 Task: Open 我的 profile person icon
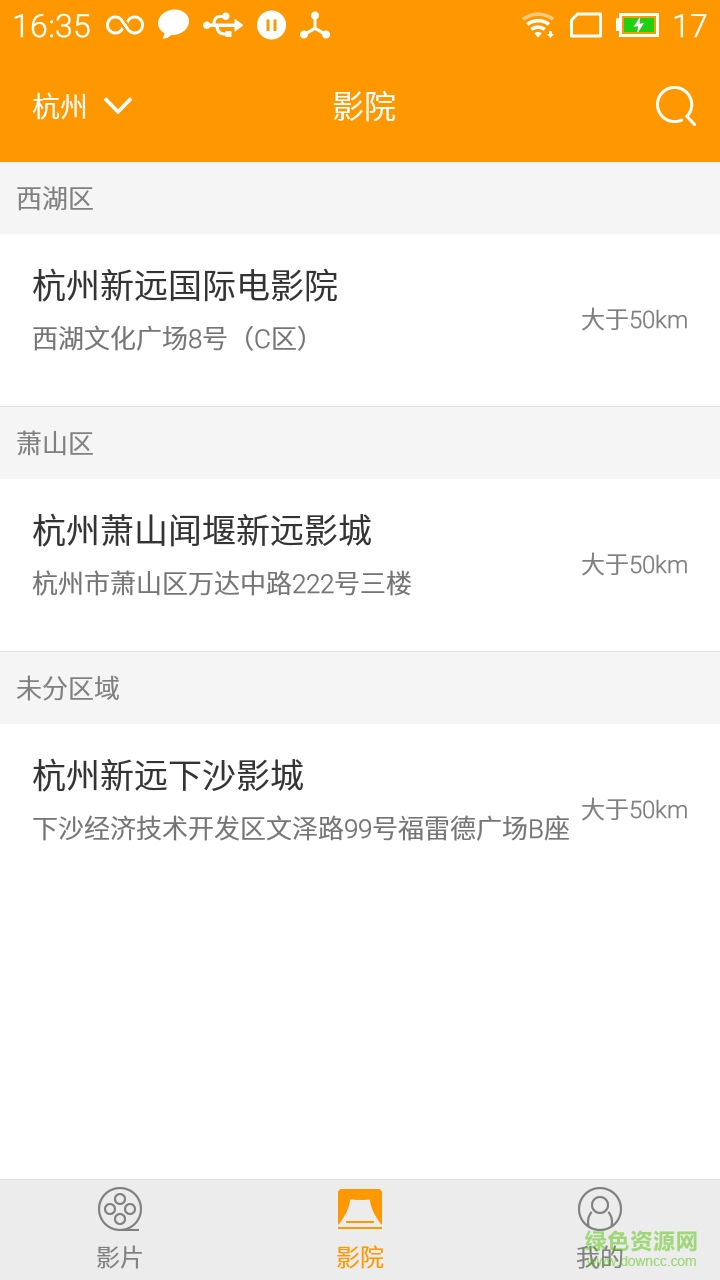pos(599,1210)
